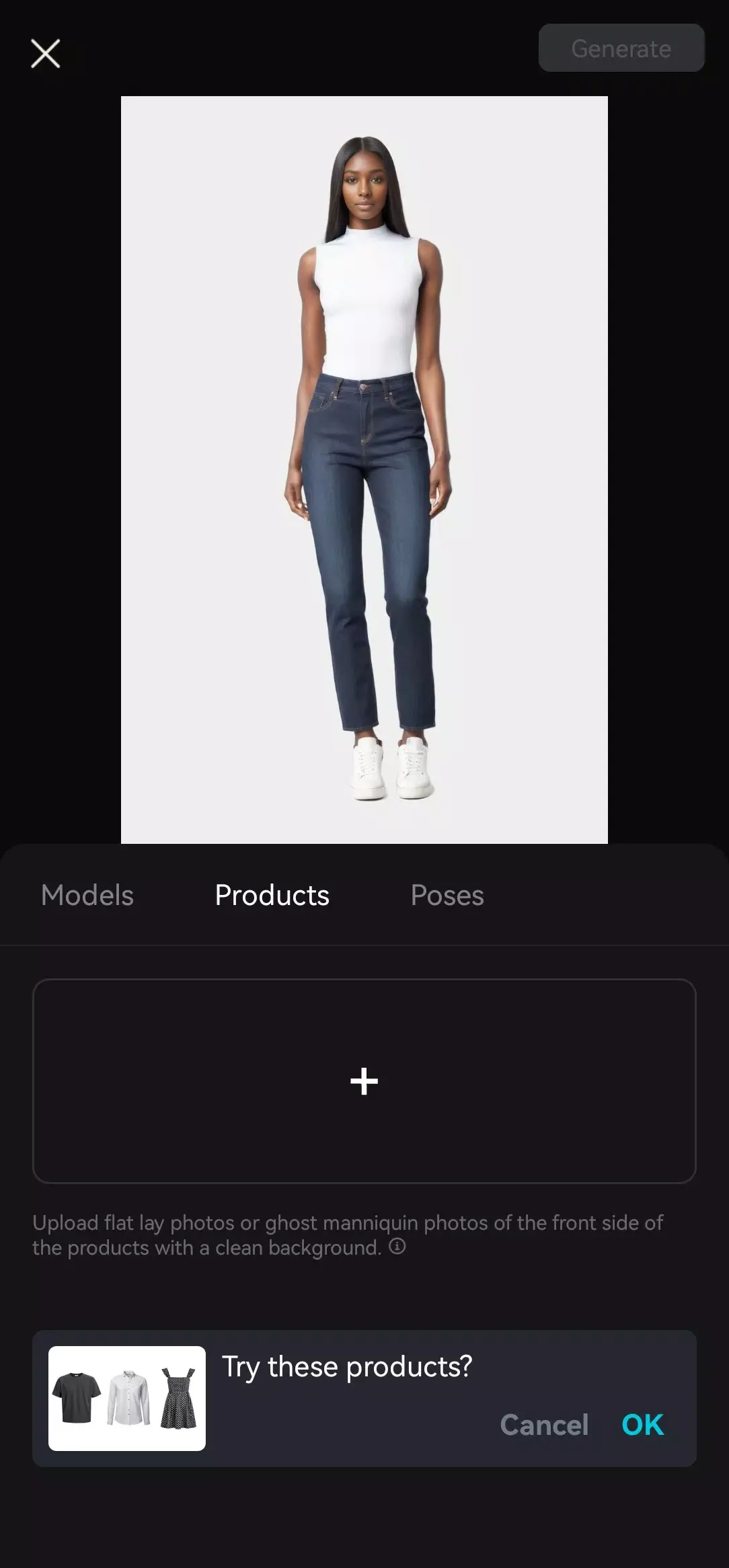Close the try-on editor
This screenshot has width=729, height=1568.
pyautogui.click(x=44, y=53)
